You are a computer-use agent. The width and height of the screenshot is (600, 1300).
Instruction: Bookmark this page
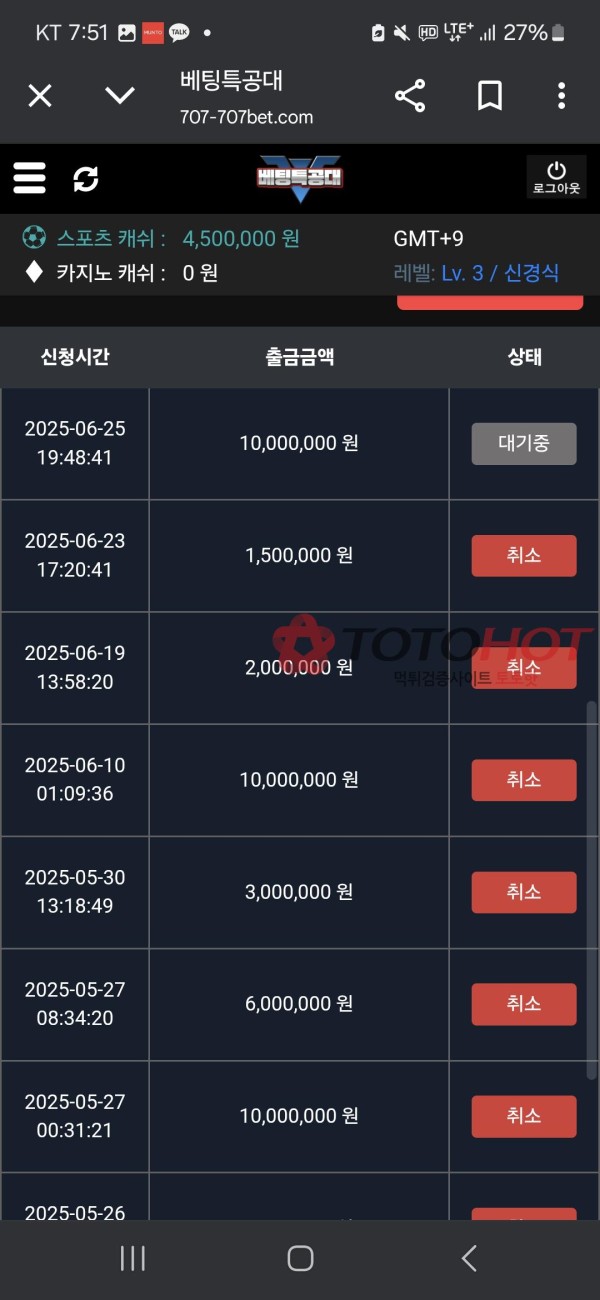[x=489, y=96]
